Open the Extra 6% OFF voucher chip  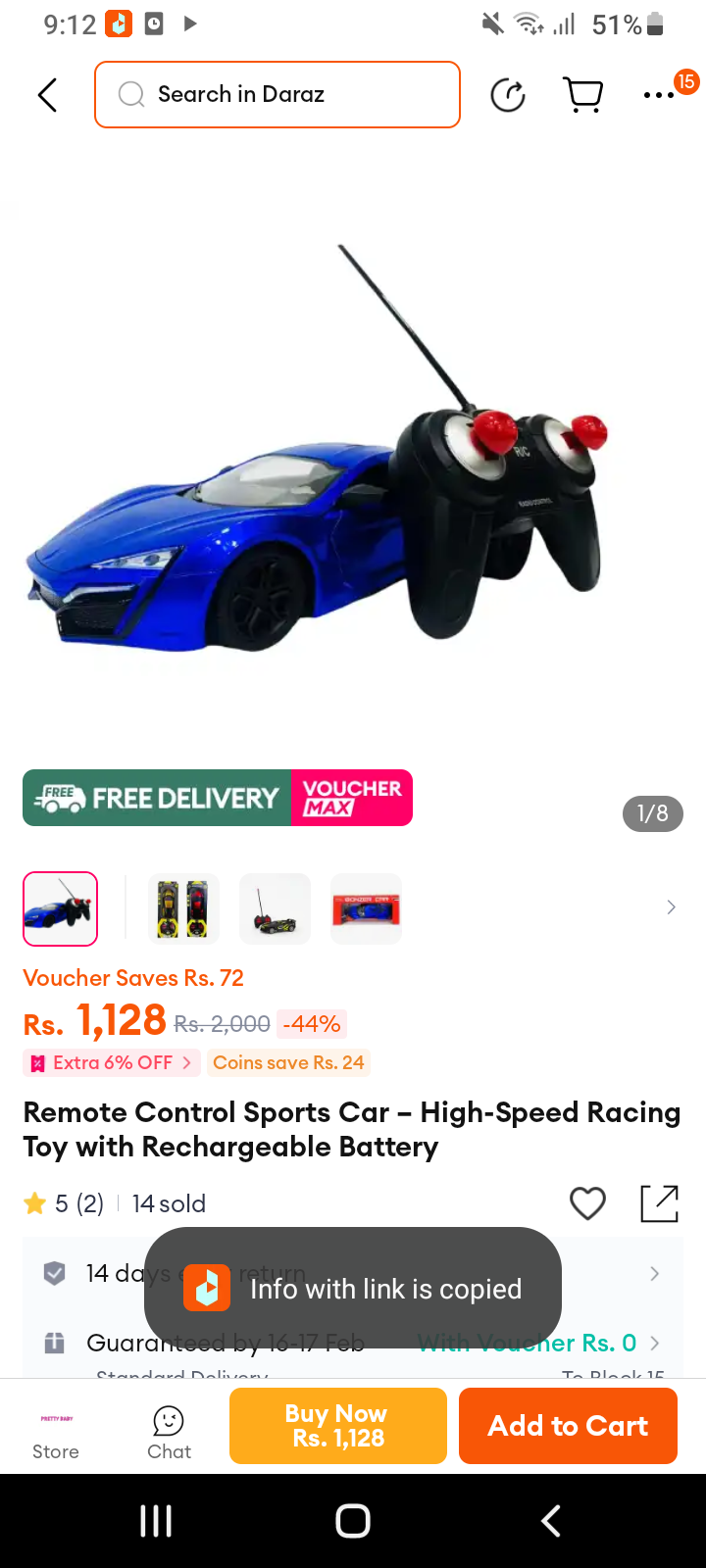click(112, 1062)
